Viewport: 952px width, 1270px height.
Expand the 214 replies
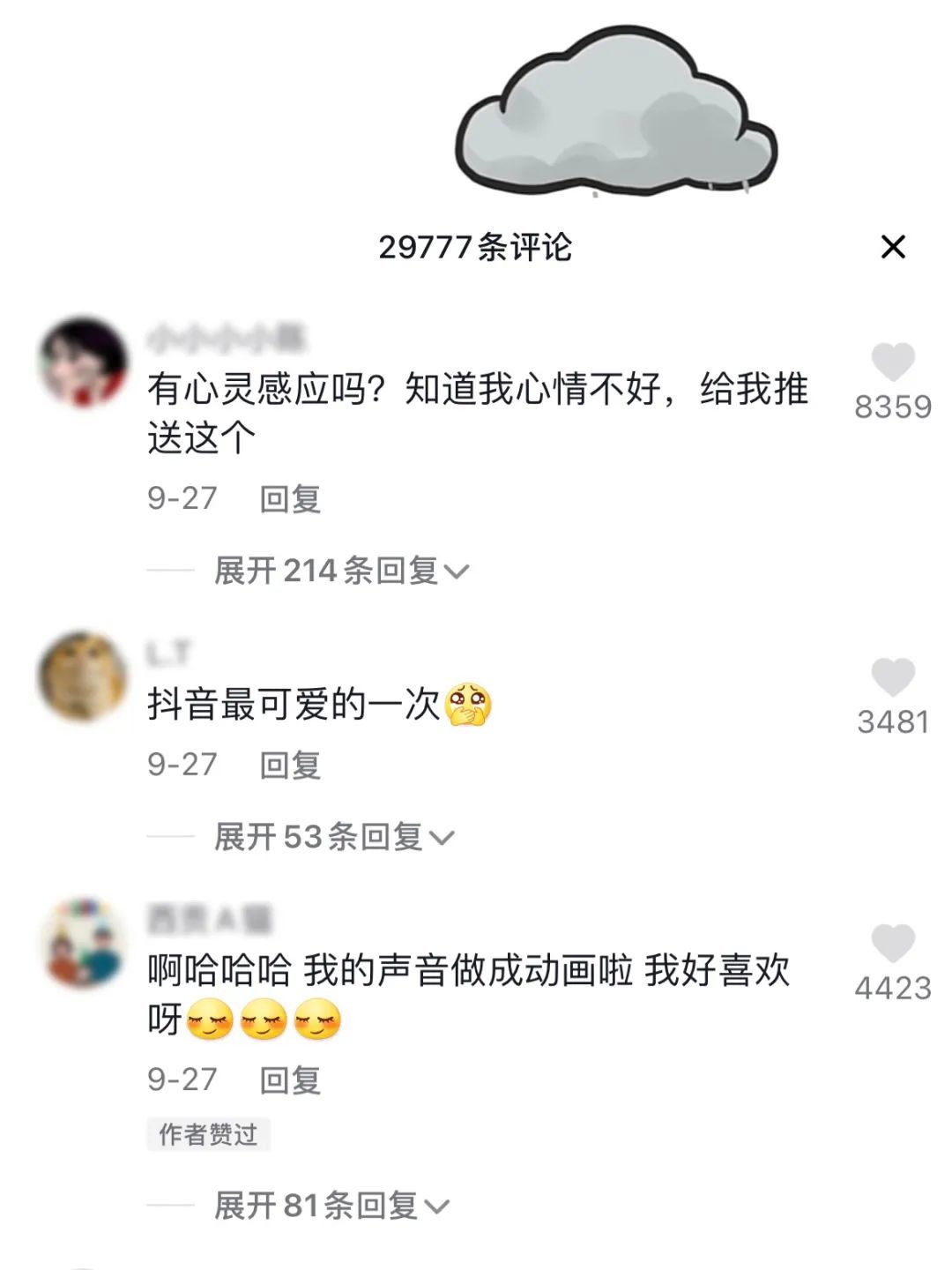pos(340,571)
